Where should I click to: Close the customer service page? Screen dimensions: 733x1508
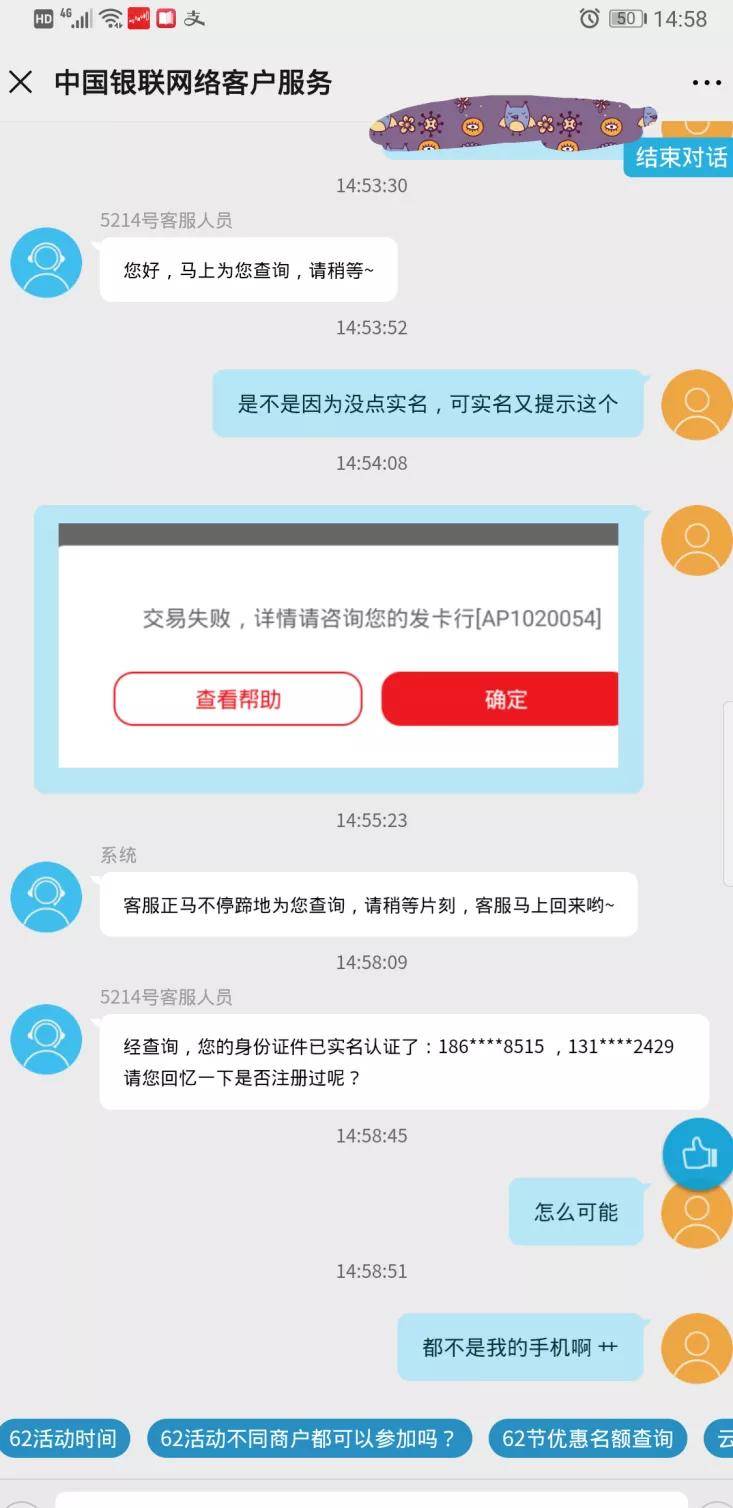pos(21,82)
